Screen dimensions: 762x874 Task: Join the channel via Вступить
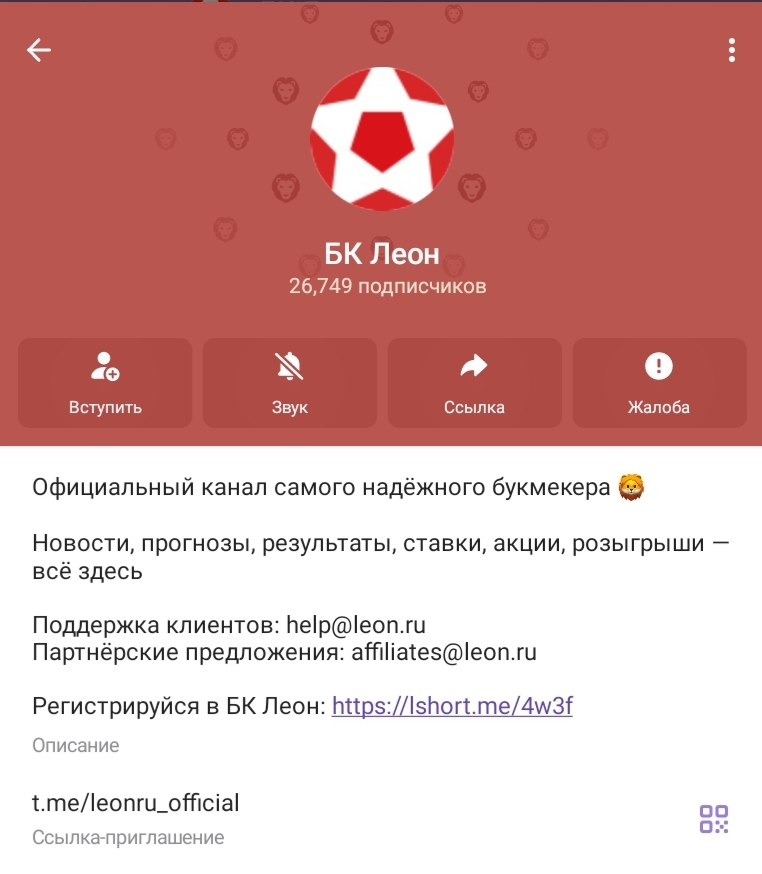[105, 383]
